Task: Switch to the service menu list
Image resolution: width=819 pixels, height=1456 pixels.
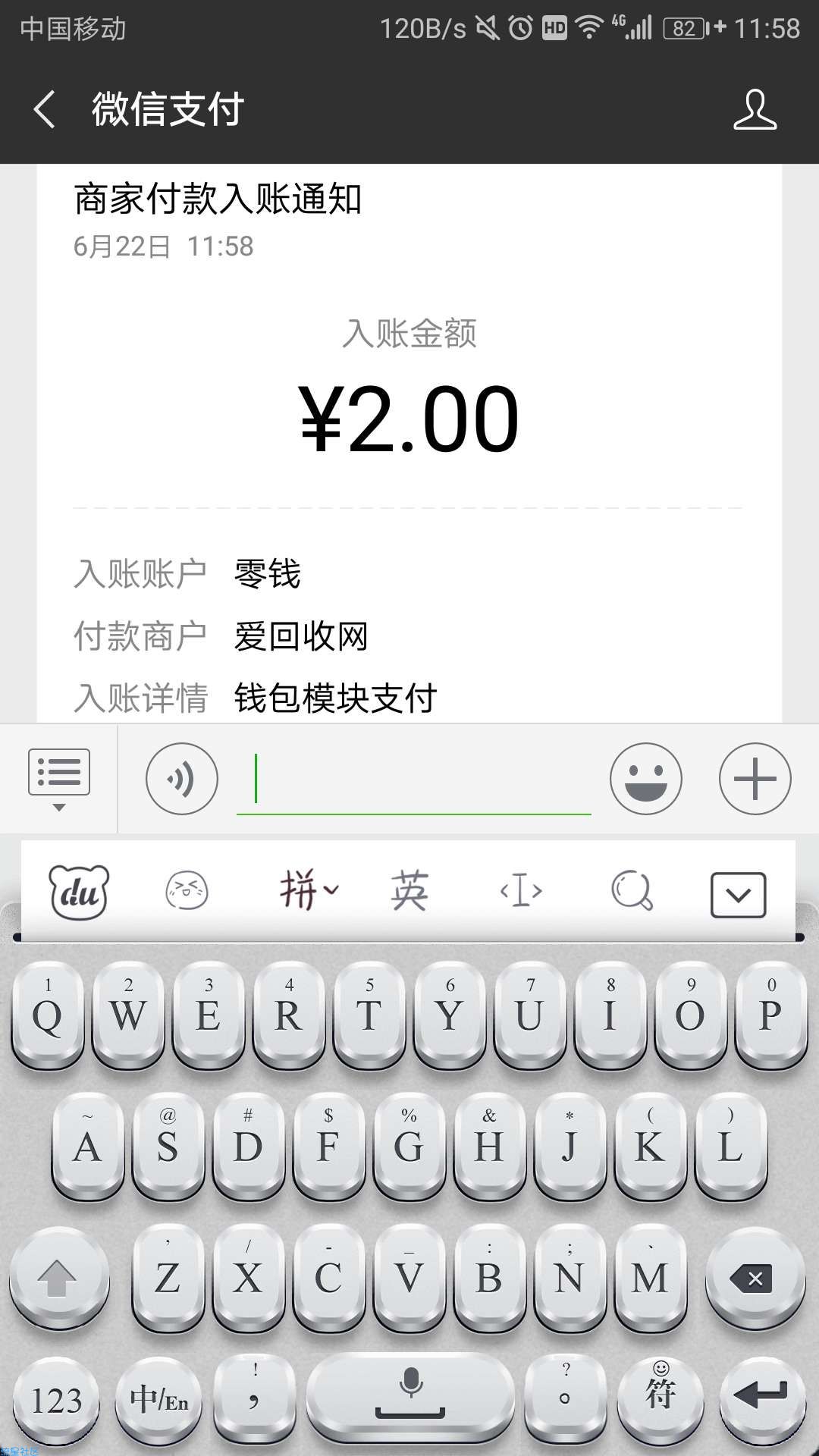Action: [59, 779]
